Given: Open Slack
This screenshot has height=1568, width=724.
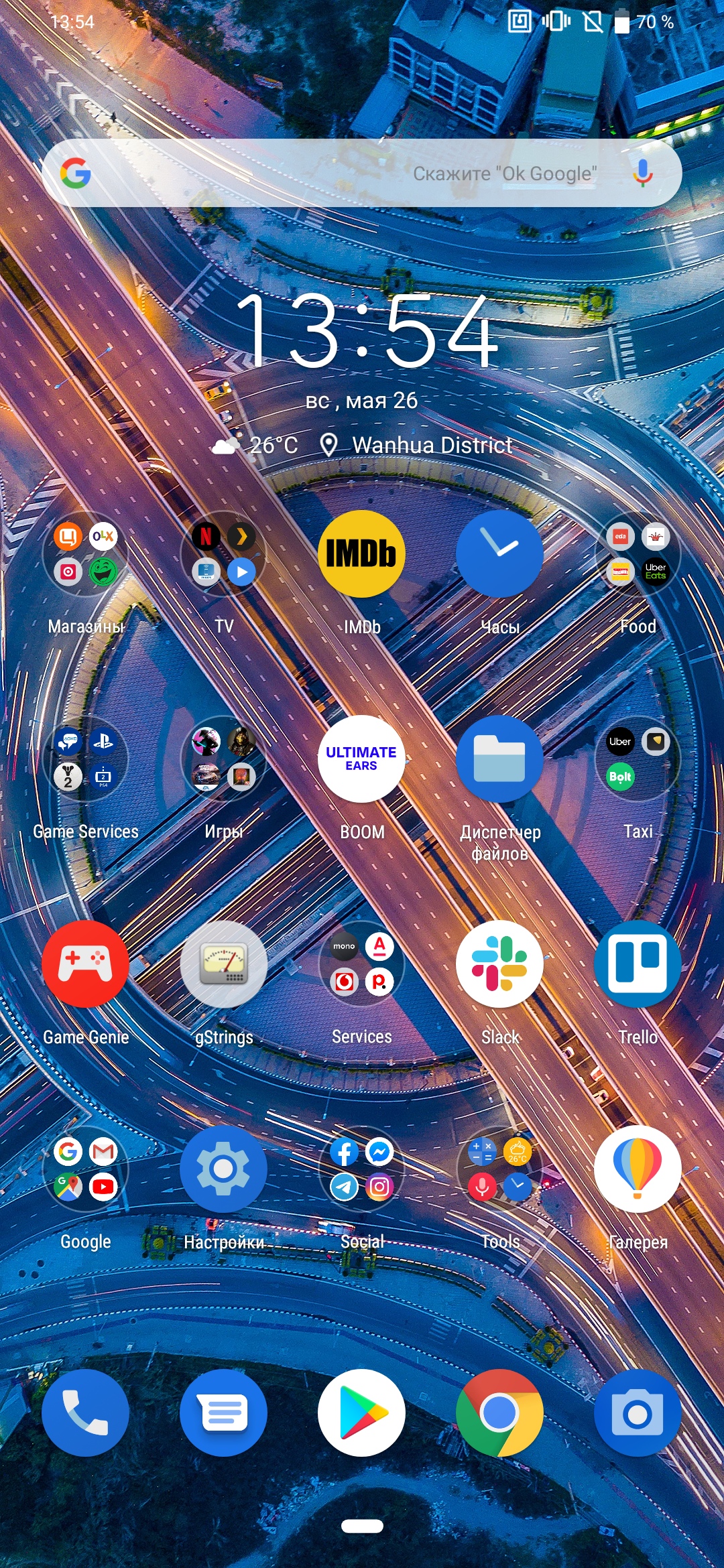Looking at the screenshot, I should pyautogui.click(x=499, y=964).
